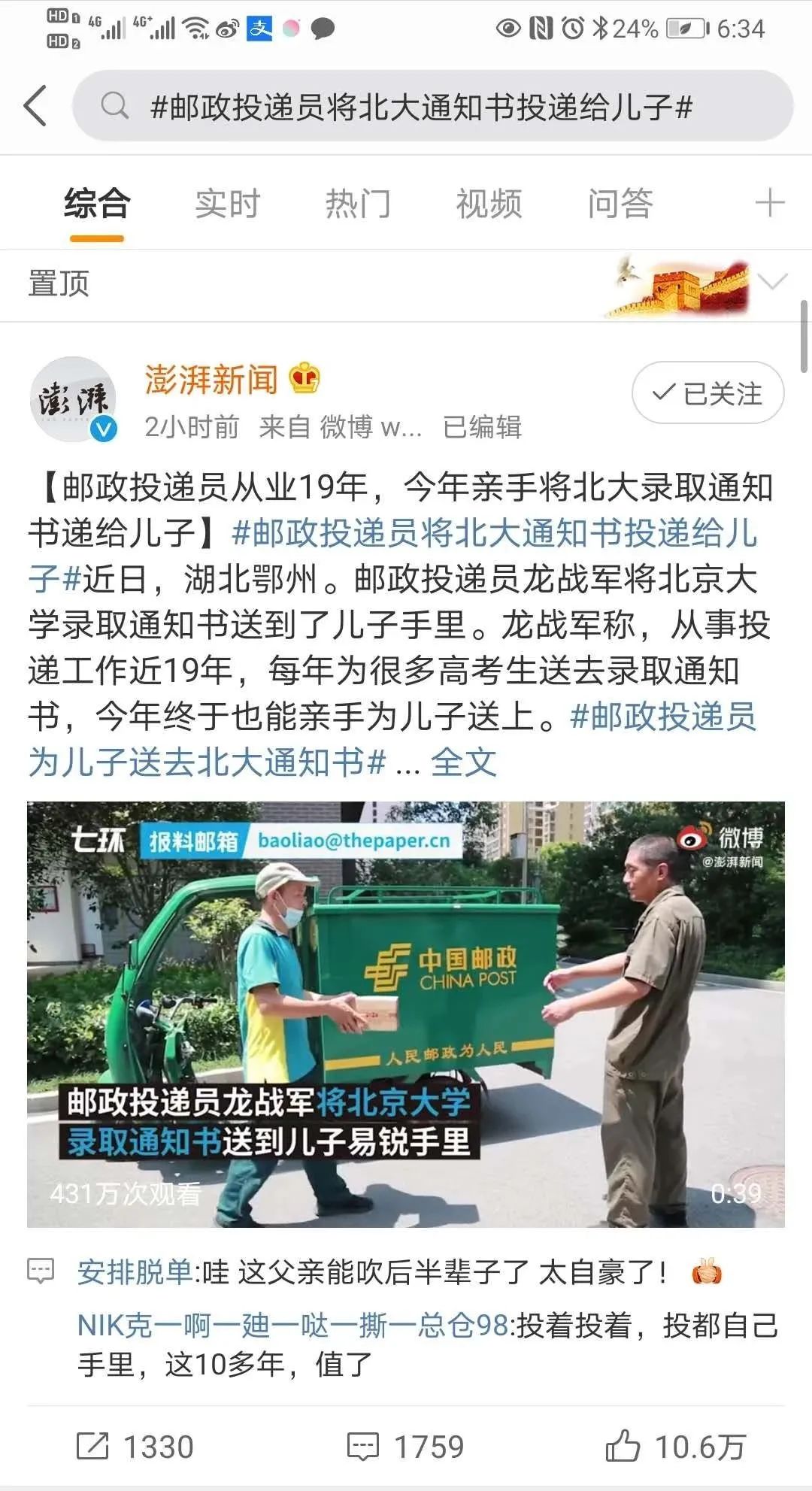Go back with the top-left arrow

tap(36, 106)
